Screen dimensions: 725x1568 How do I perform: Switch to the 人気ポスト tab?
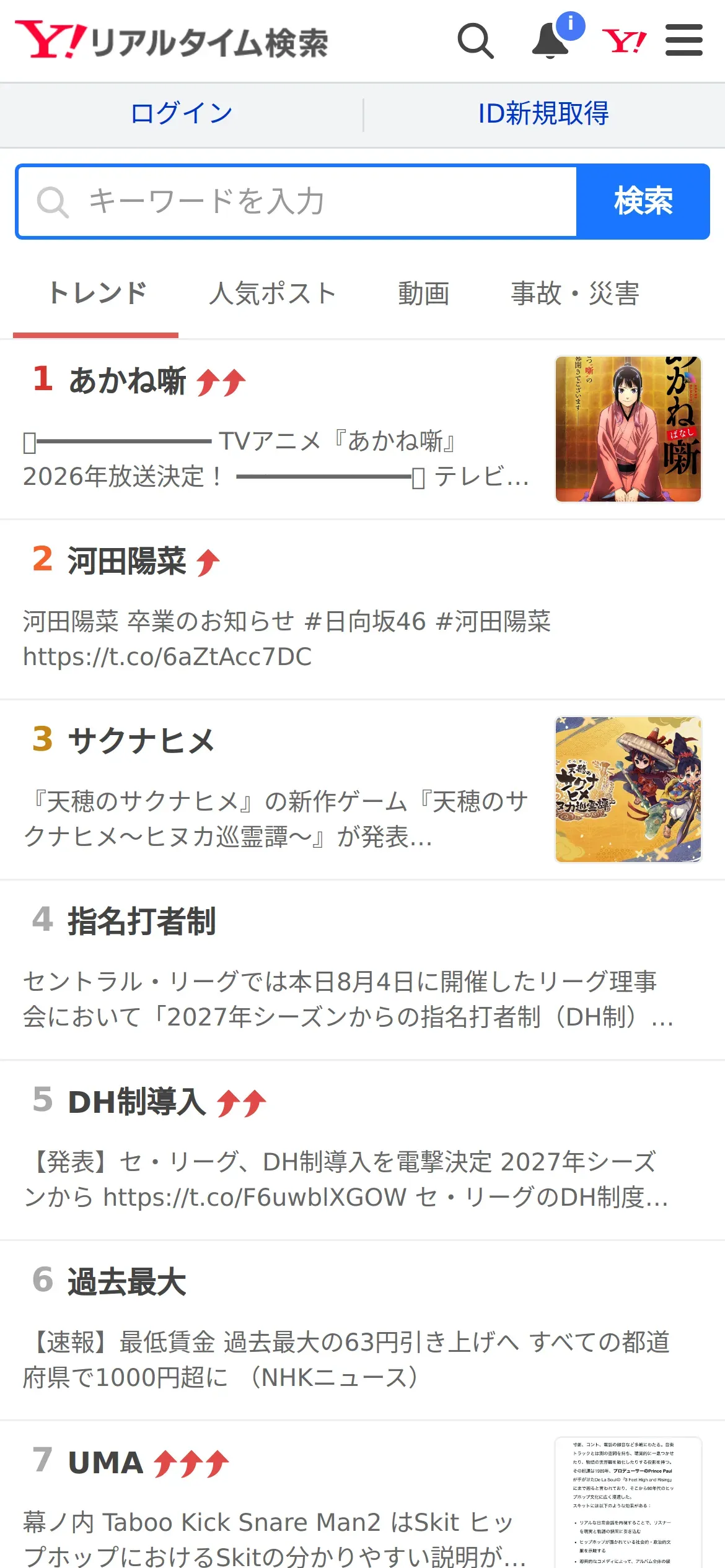tap(272, 294)
